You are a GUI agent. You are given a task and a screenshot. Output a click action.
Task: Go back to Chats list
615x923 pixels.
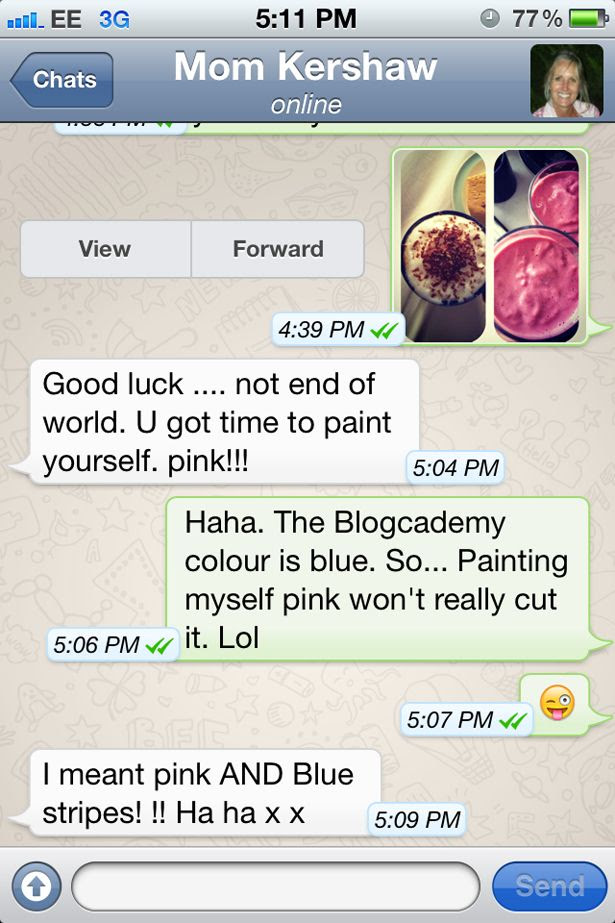(x=62, y=80)
